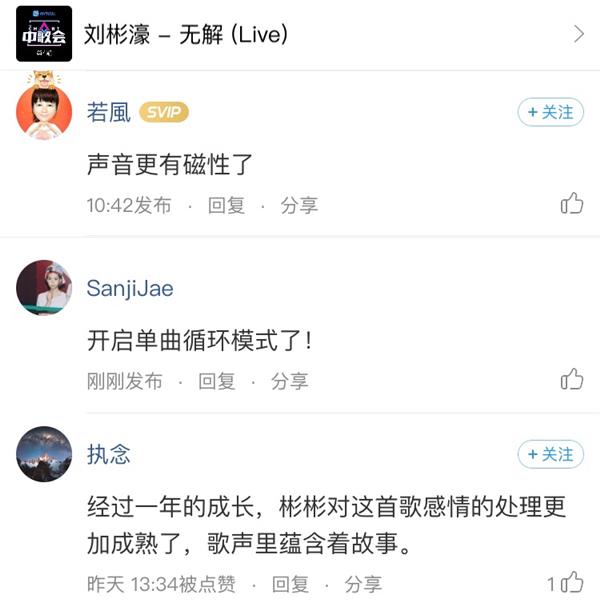The image size is (600, 614).
Task: Share SanjiJae's comment
Action: point(290,381)
